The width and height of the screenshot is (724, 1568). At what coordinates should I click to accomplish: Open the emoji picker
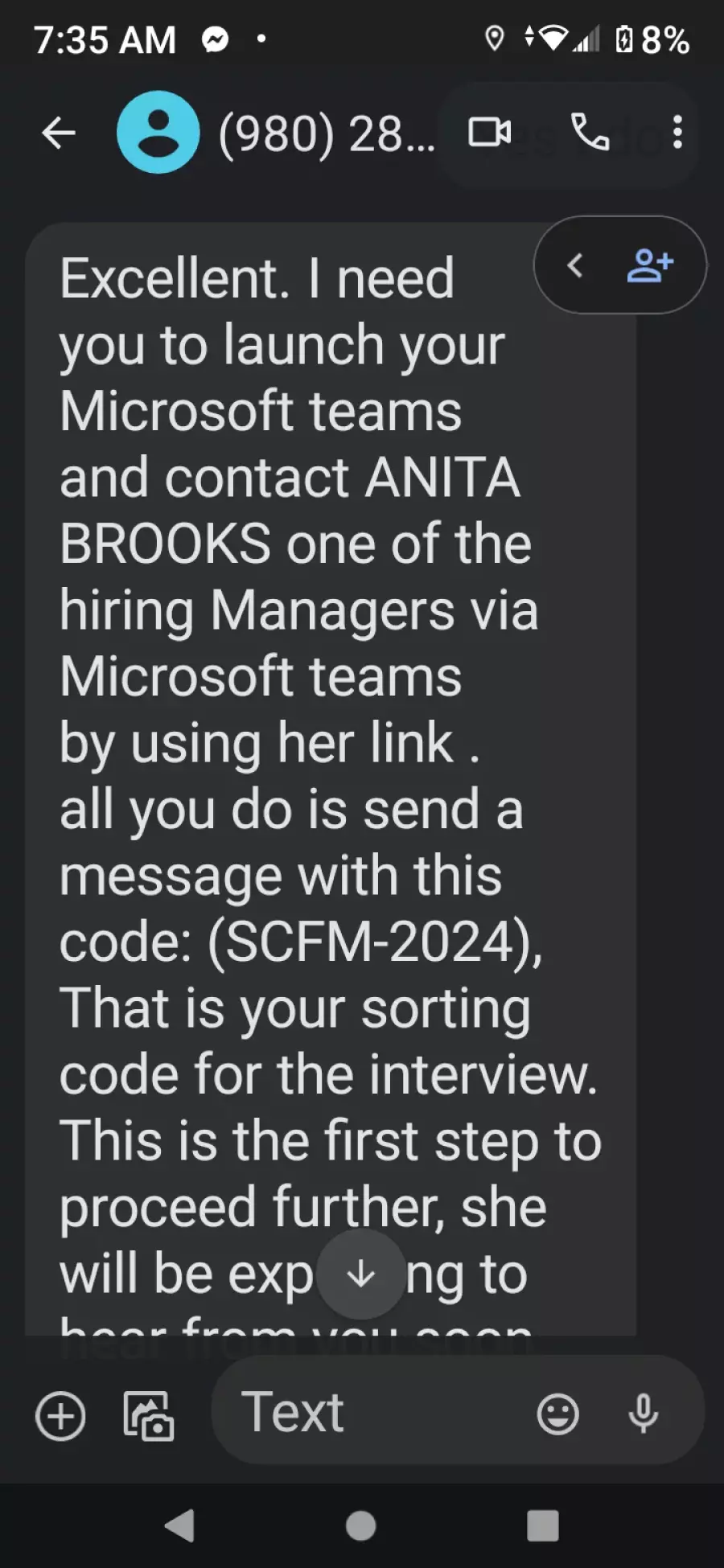[x=557, y=1414]
